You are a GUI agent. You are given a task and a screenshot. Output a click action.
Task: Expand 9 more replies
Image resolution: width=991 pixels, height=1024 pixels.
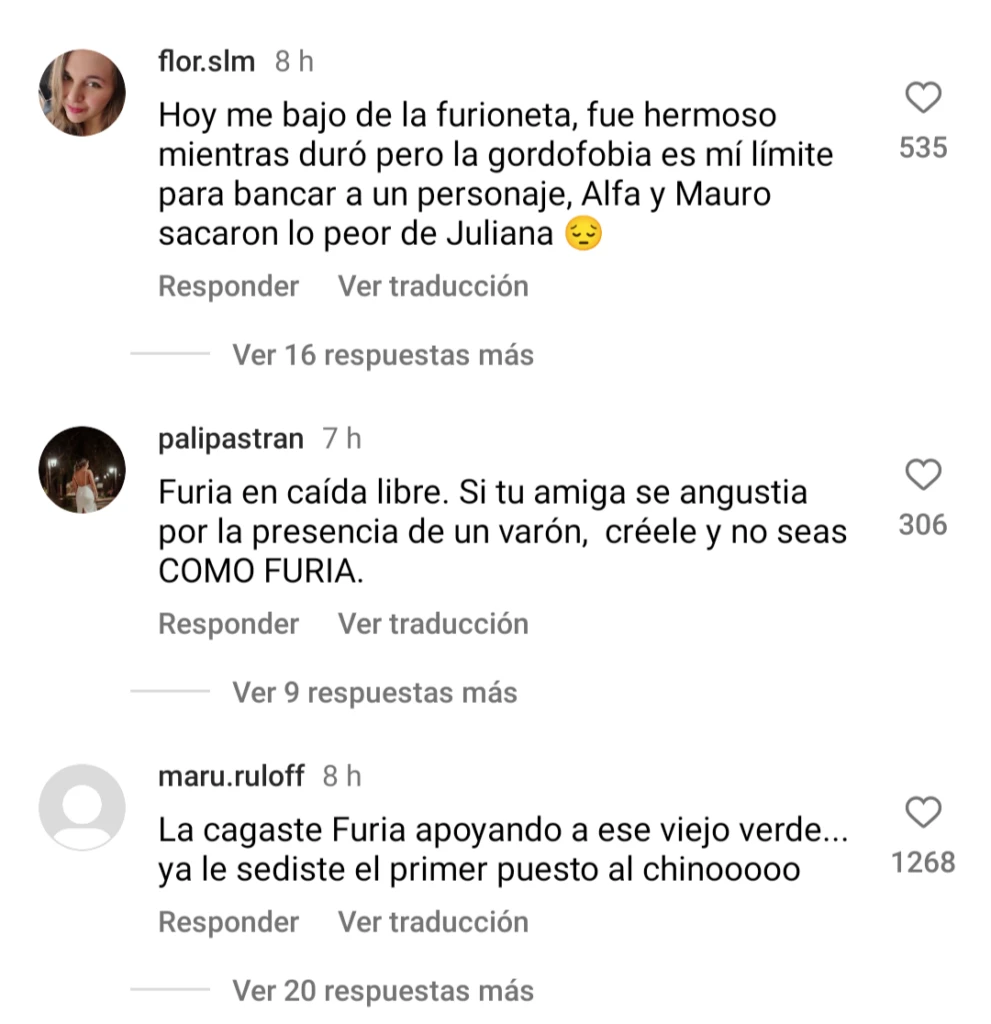(374, 692)
